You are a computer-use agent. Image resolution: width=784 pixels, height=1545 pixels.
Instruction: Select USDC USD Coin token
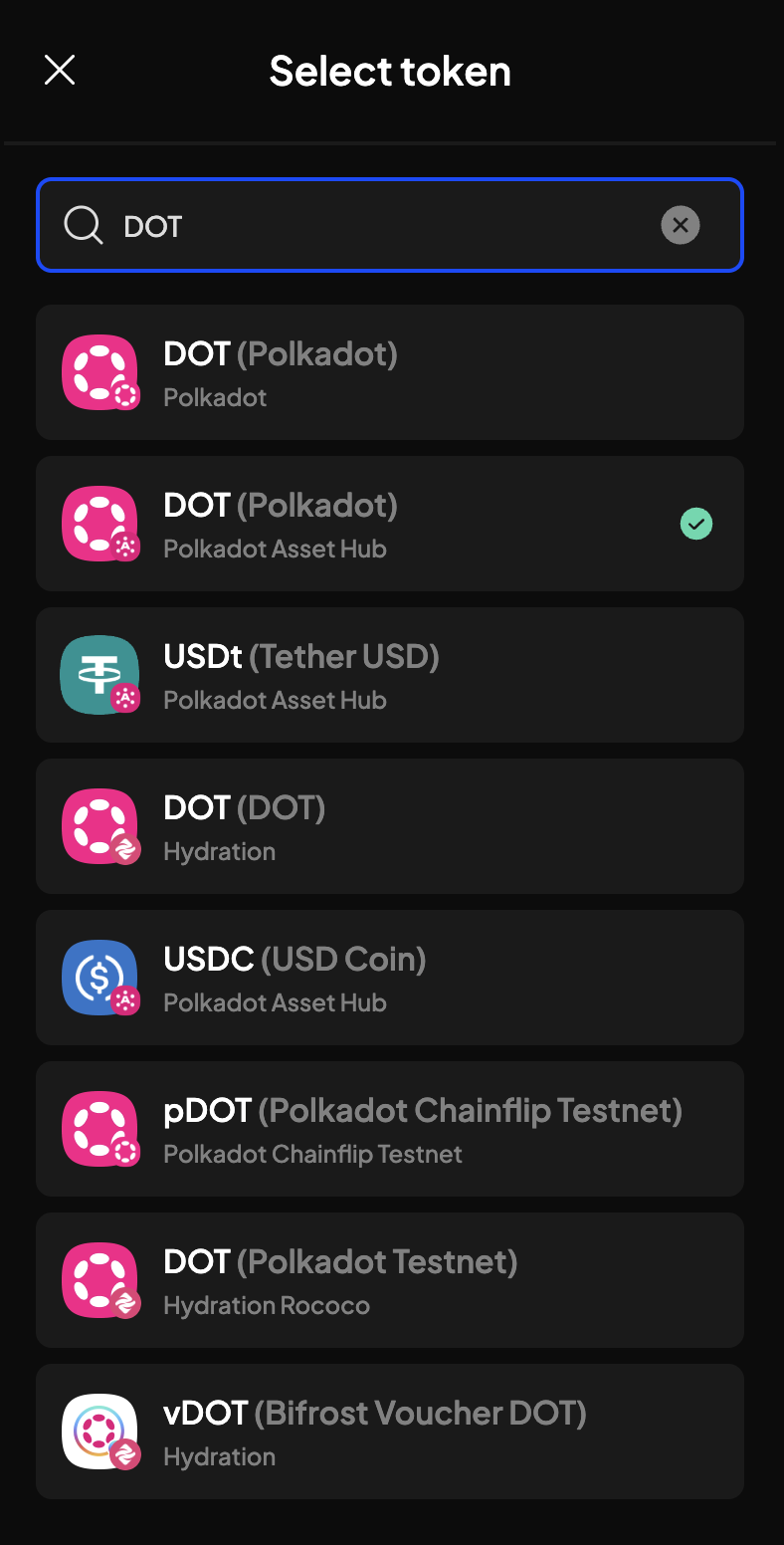(x=389, y=978)
